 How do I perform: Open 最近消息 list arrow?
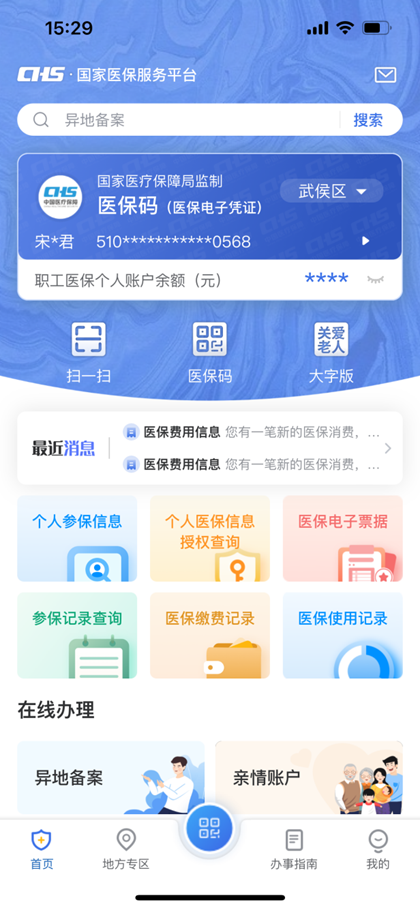[388, 448]
